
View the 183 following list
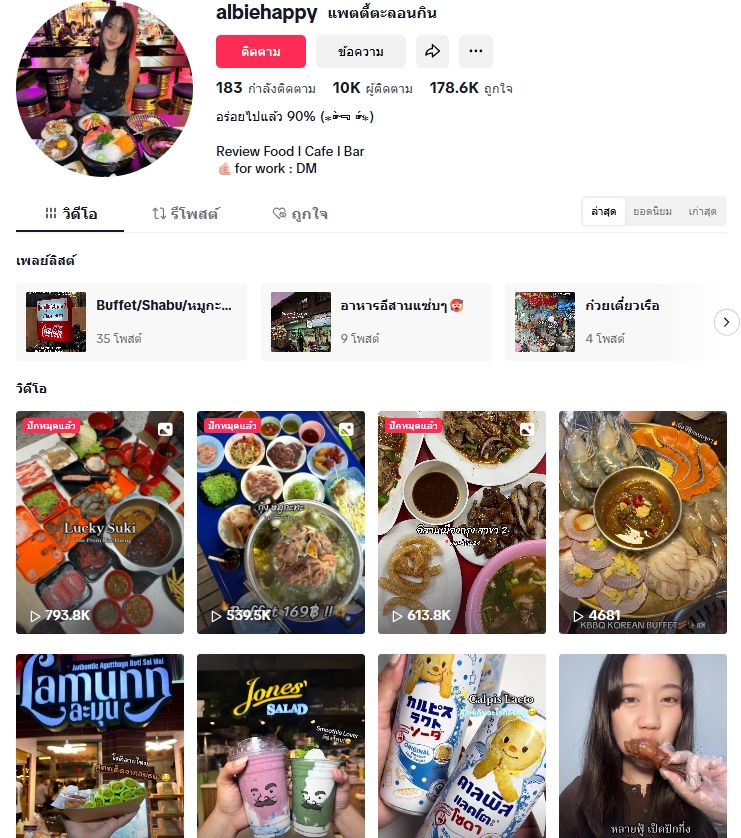coord(266,88)
